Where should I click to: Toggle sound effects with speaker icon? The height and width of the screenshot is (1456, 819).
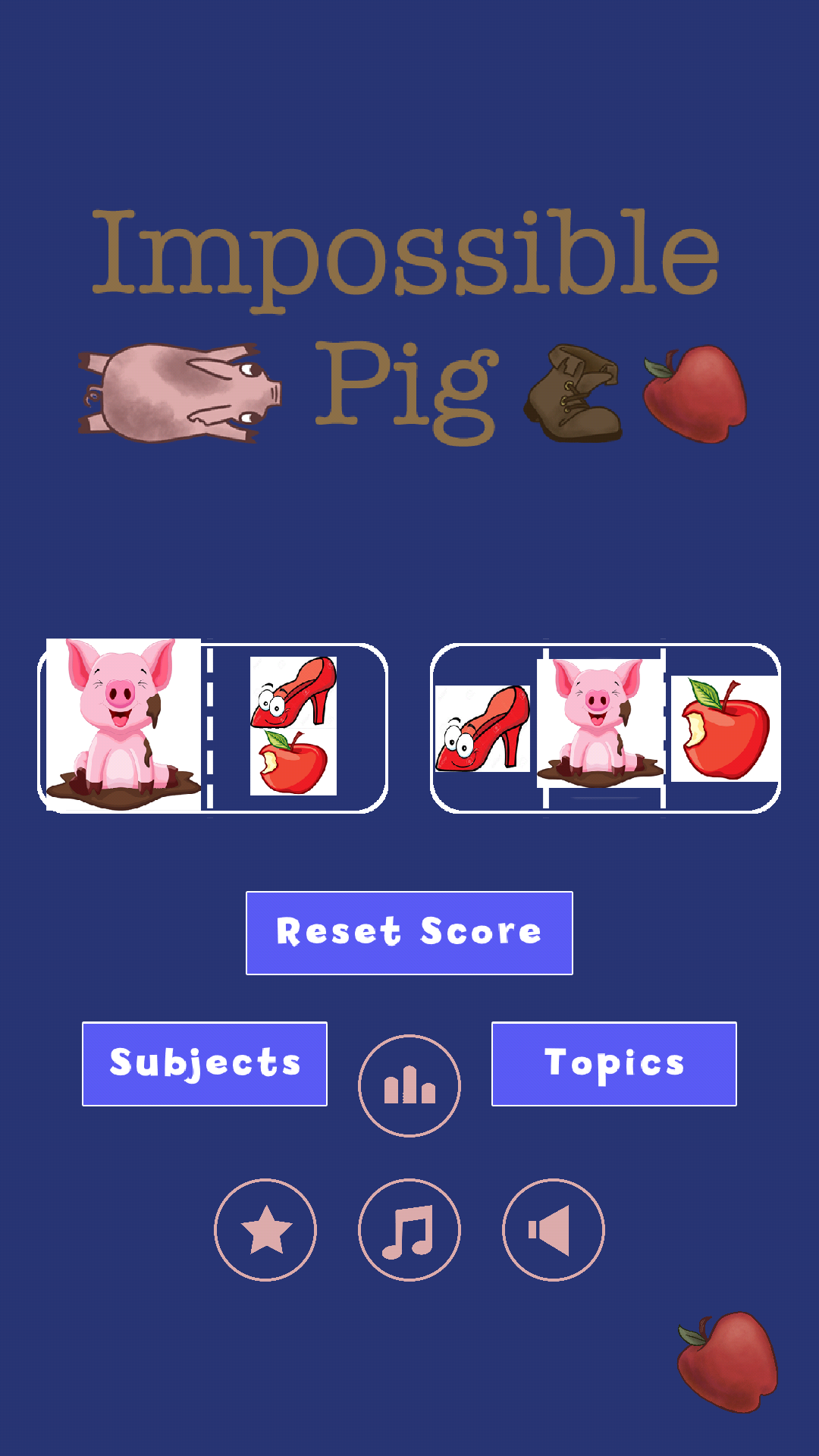point(554,1229)
